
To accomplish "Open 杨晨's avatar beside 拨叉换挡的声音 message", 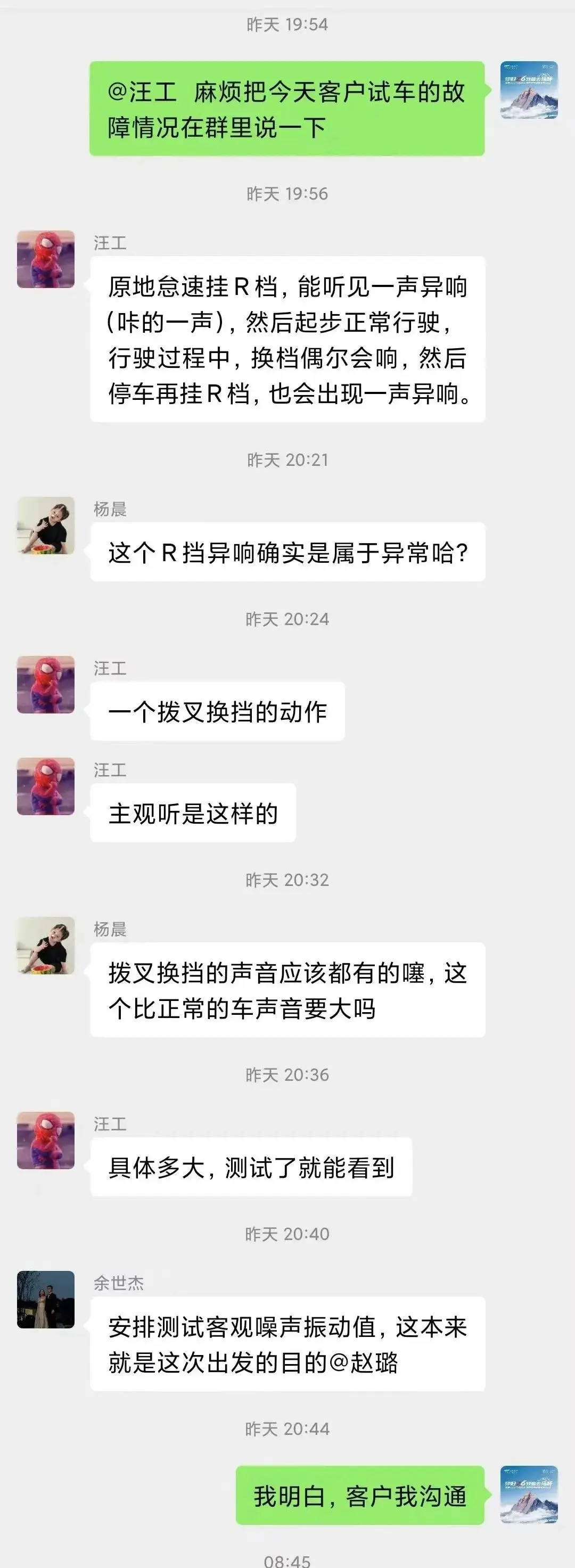I will [x=46, y=945].
